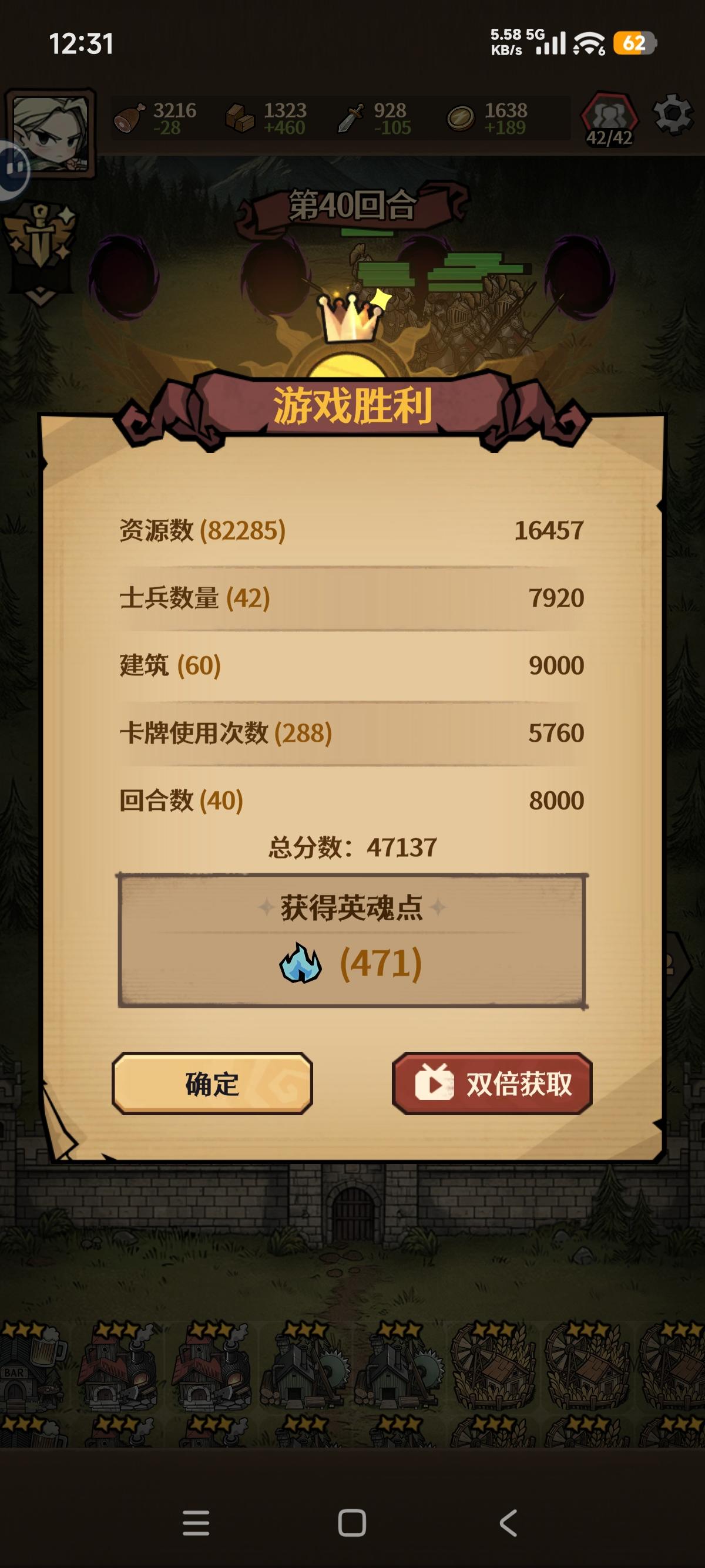Tap the wood resource counter icon
Screen dimensions: 705x1568
(x=240, y=118)
